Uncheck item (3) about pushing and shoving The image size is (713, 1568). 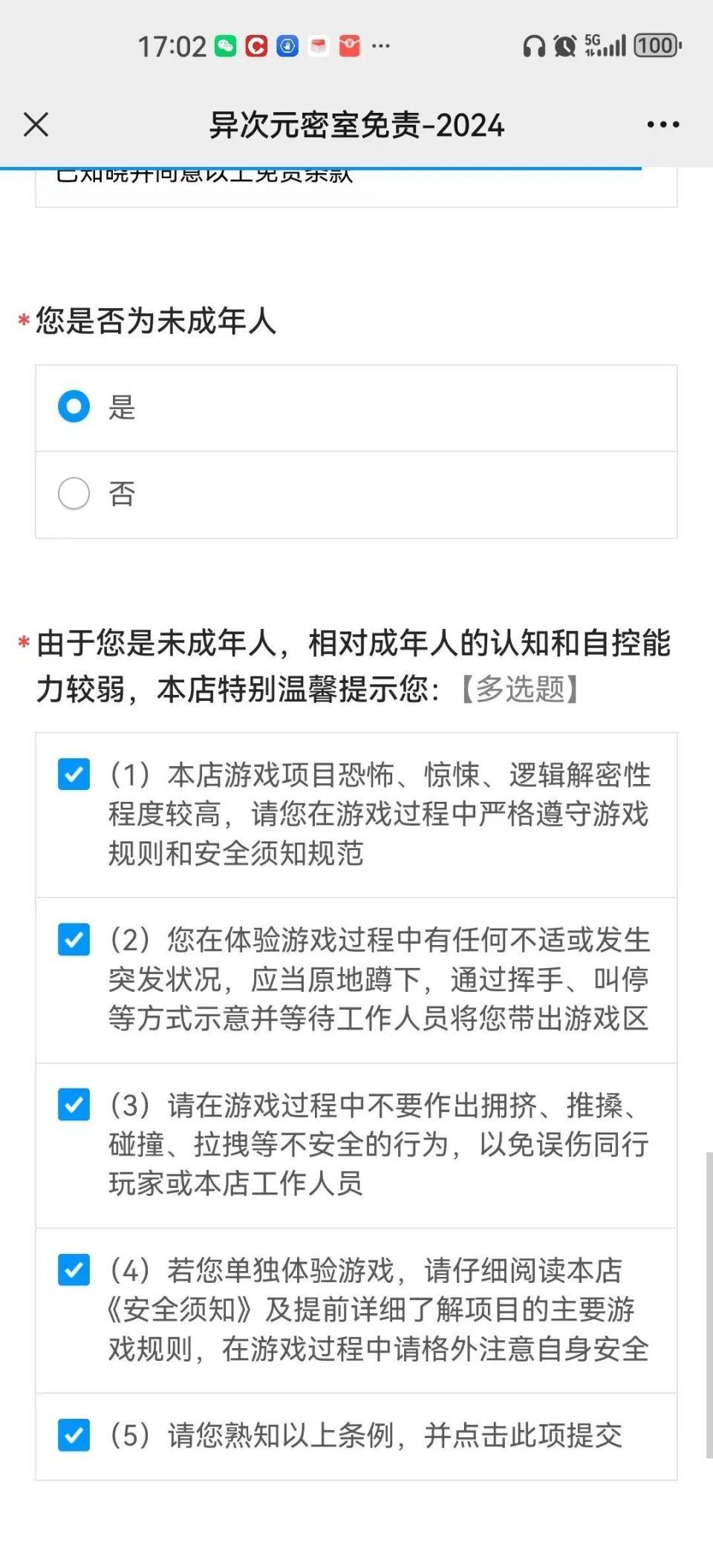click(74, 1105)
